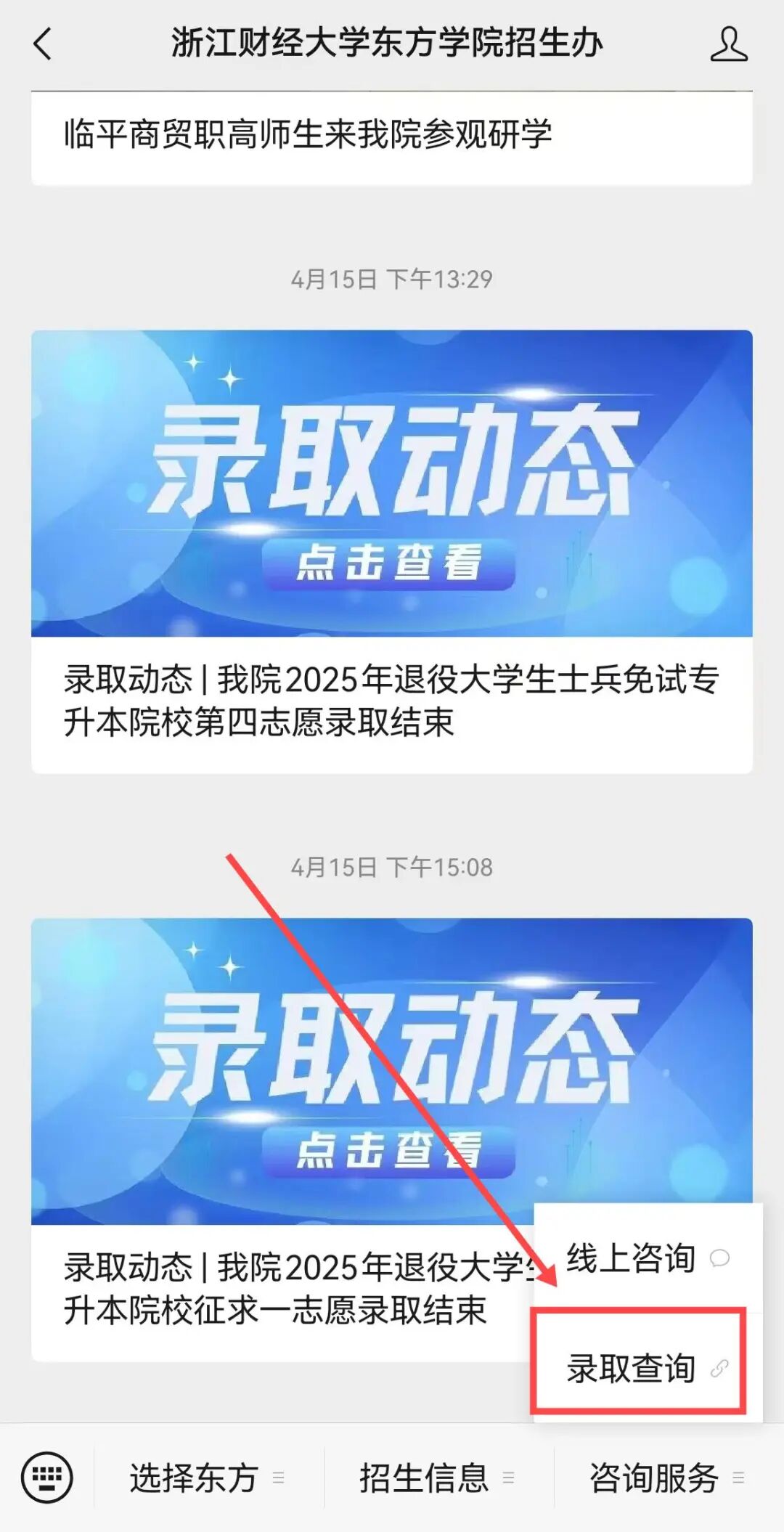Switch to keyboard input mode
The height and width of the screenshot is (1532, 784).
[x=46, y=1477]
